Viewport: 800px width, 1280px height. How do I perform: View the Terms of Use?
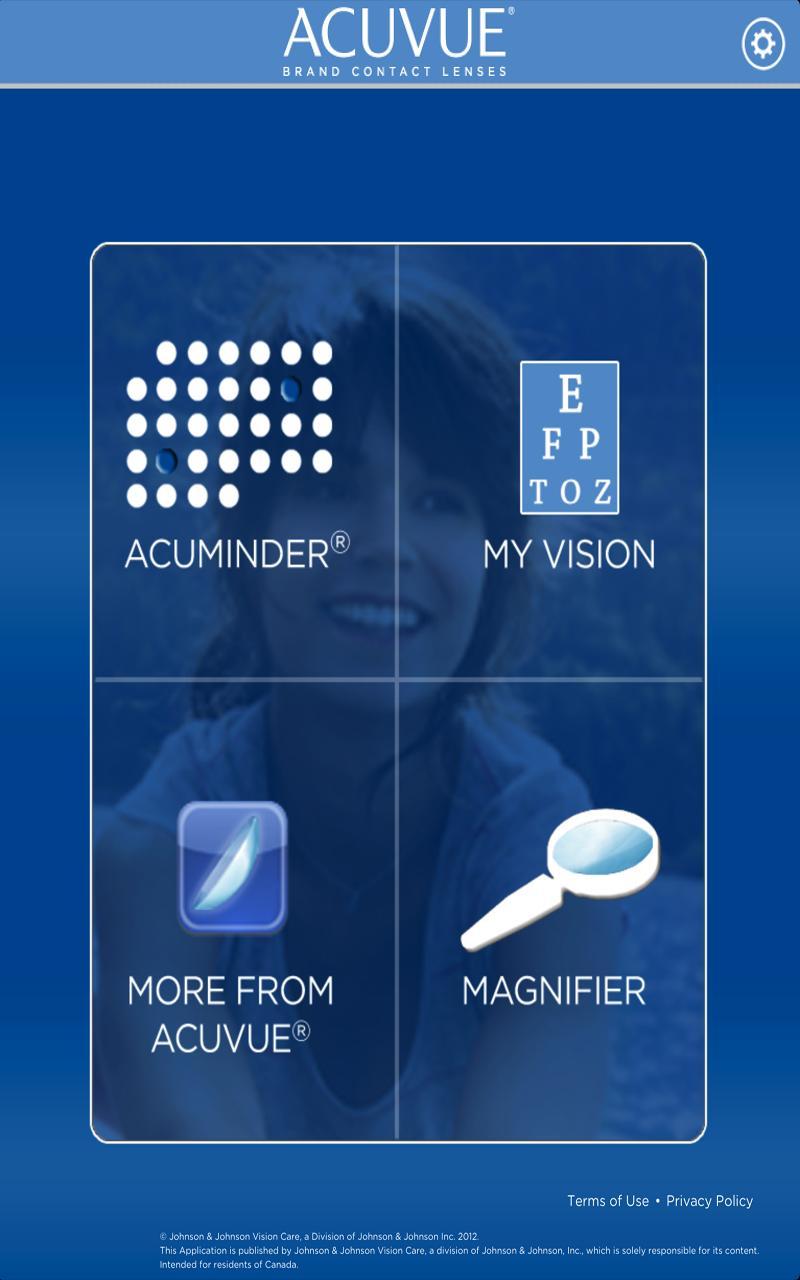[x=608, y=1201]
